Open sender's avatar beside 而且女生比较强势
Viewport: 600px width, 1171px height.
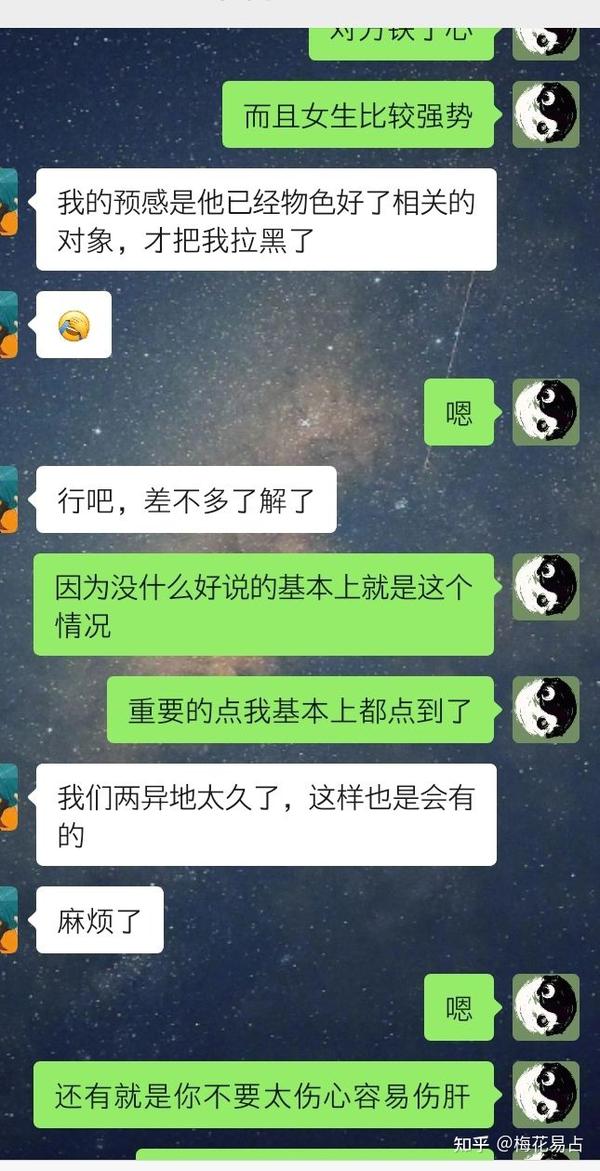coord(545,114)
